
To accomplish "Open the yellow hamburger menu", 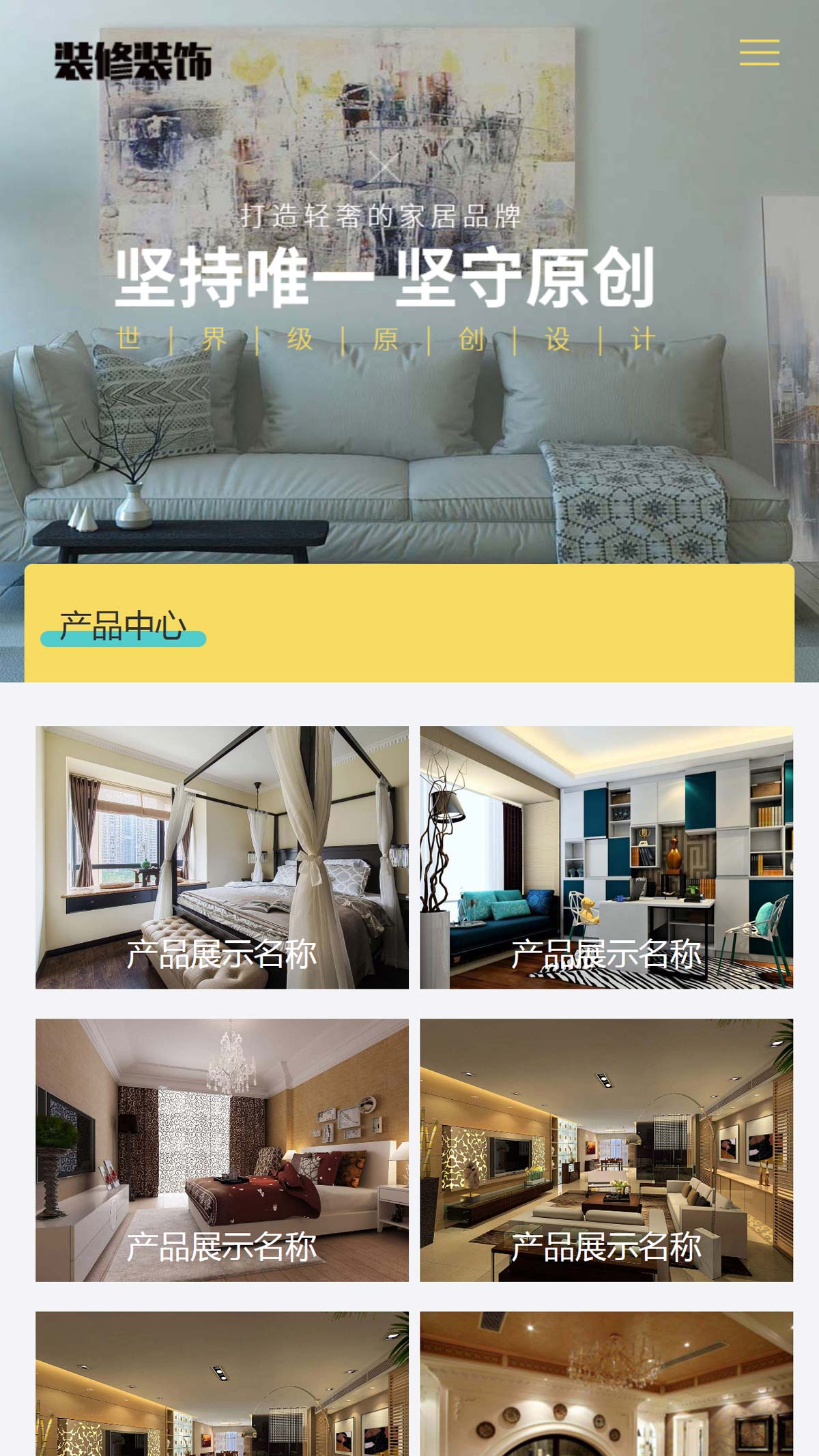I will (x=759, y=53).
